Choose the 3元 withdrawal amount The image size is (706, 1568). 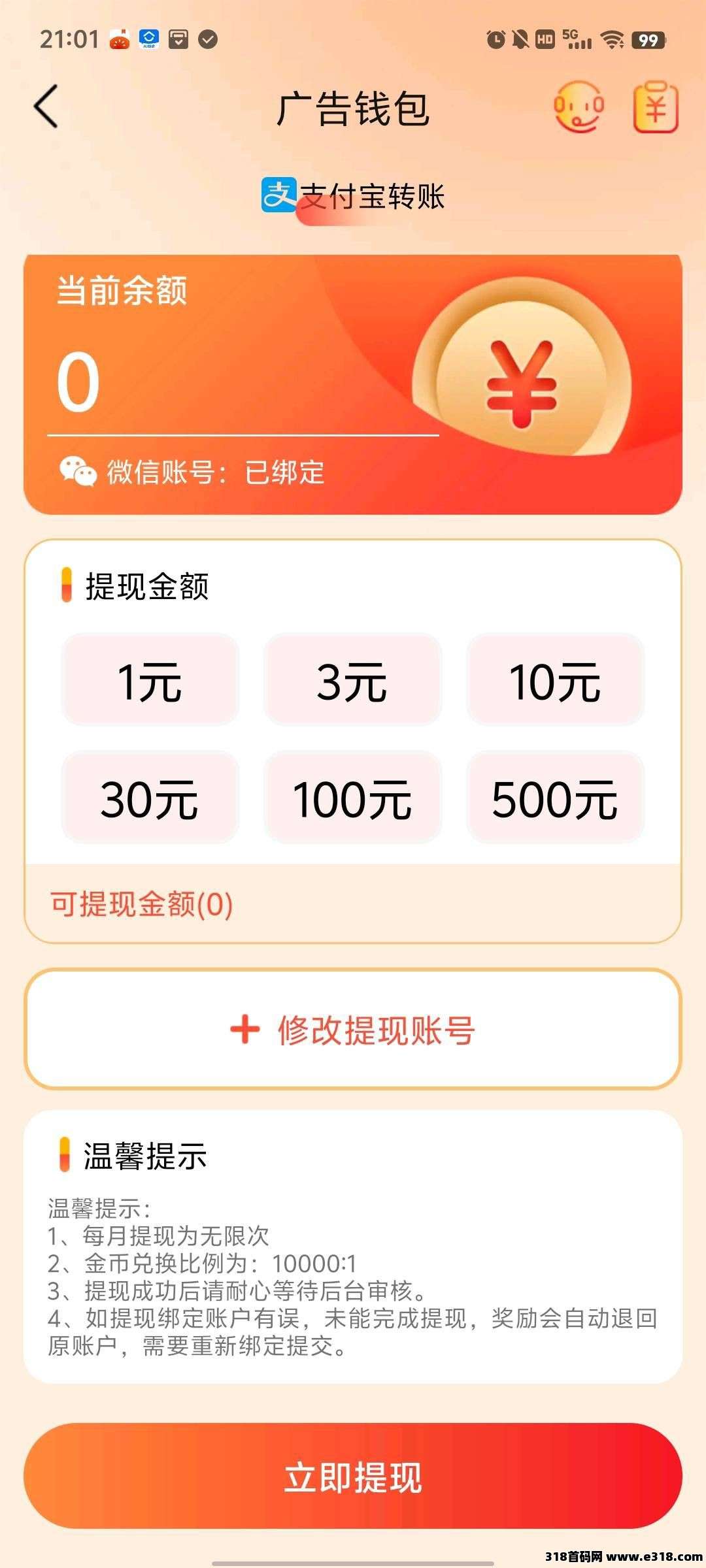[353, 680]
